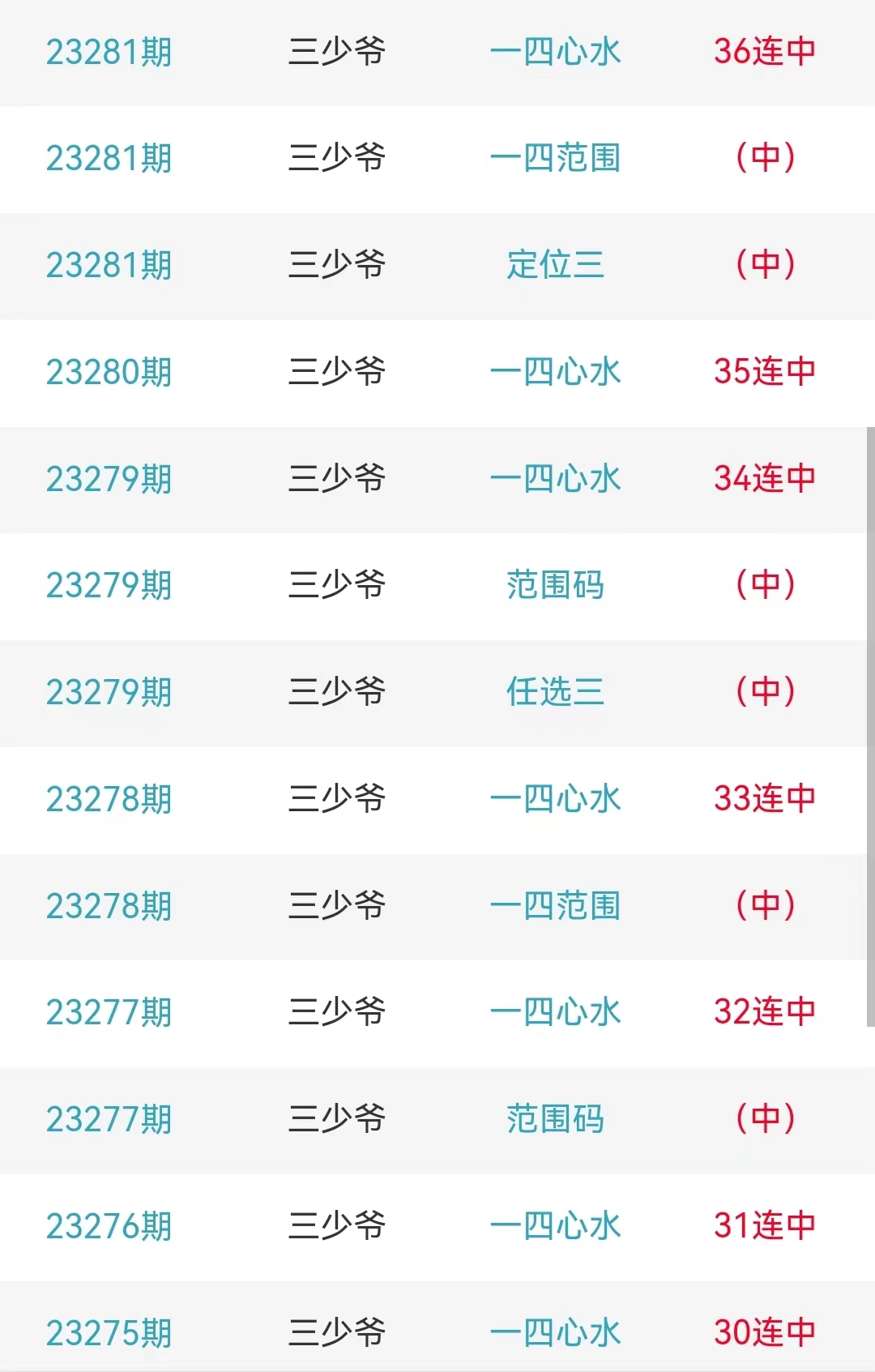875x1372 pixels.
Task: Open 23281期 一四心水 36连中 entry
Action: [x=555, y=52]
